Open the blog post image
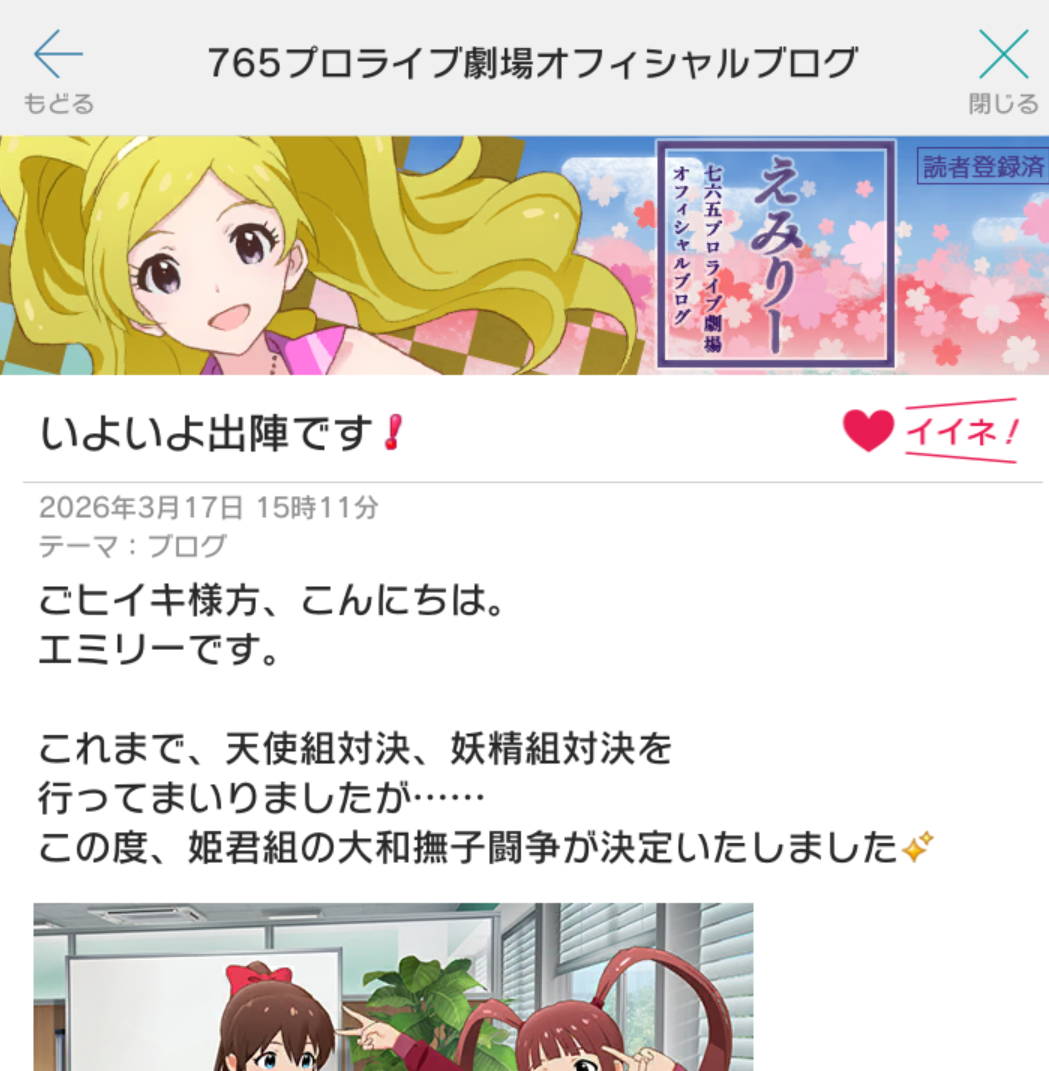1049x1071 pixels. [x=393, y=985]
